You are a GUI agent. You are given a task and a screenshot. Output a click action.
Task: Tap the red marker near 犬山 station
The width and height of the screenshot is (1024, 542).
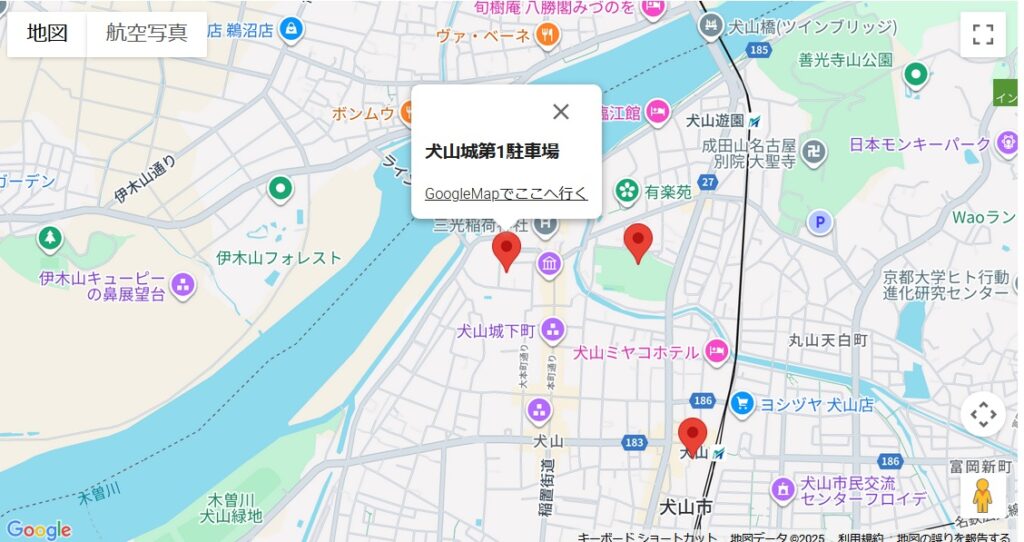(692, 435)
